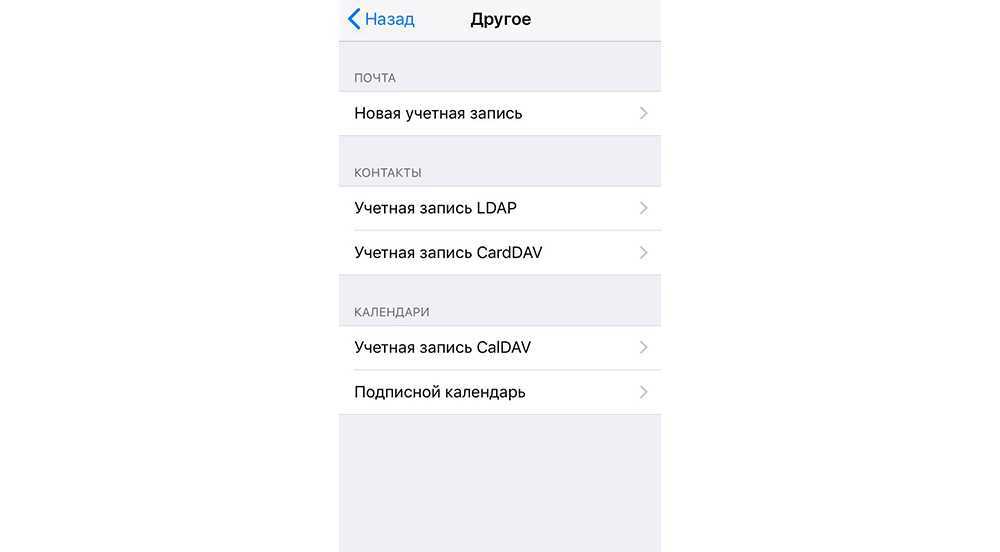Select Учетная запись LDAP
The width and height of the screenshot is (1000, 552).
pos(499,208)
